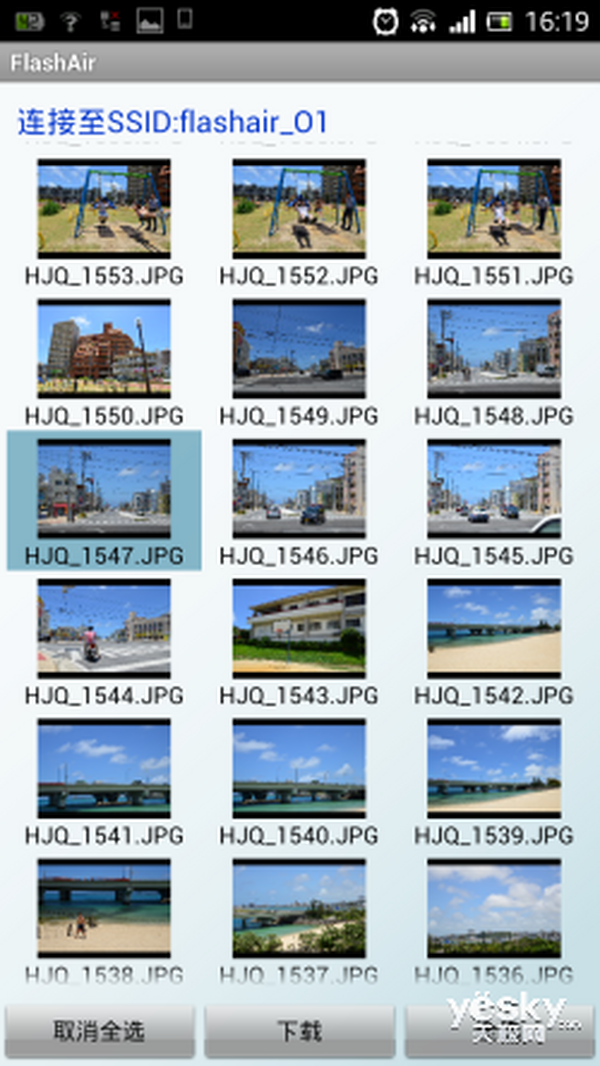Choose the HJQ_1550.JPG thumbnail
600x1066 pixels.
tap(104, 349)
